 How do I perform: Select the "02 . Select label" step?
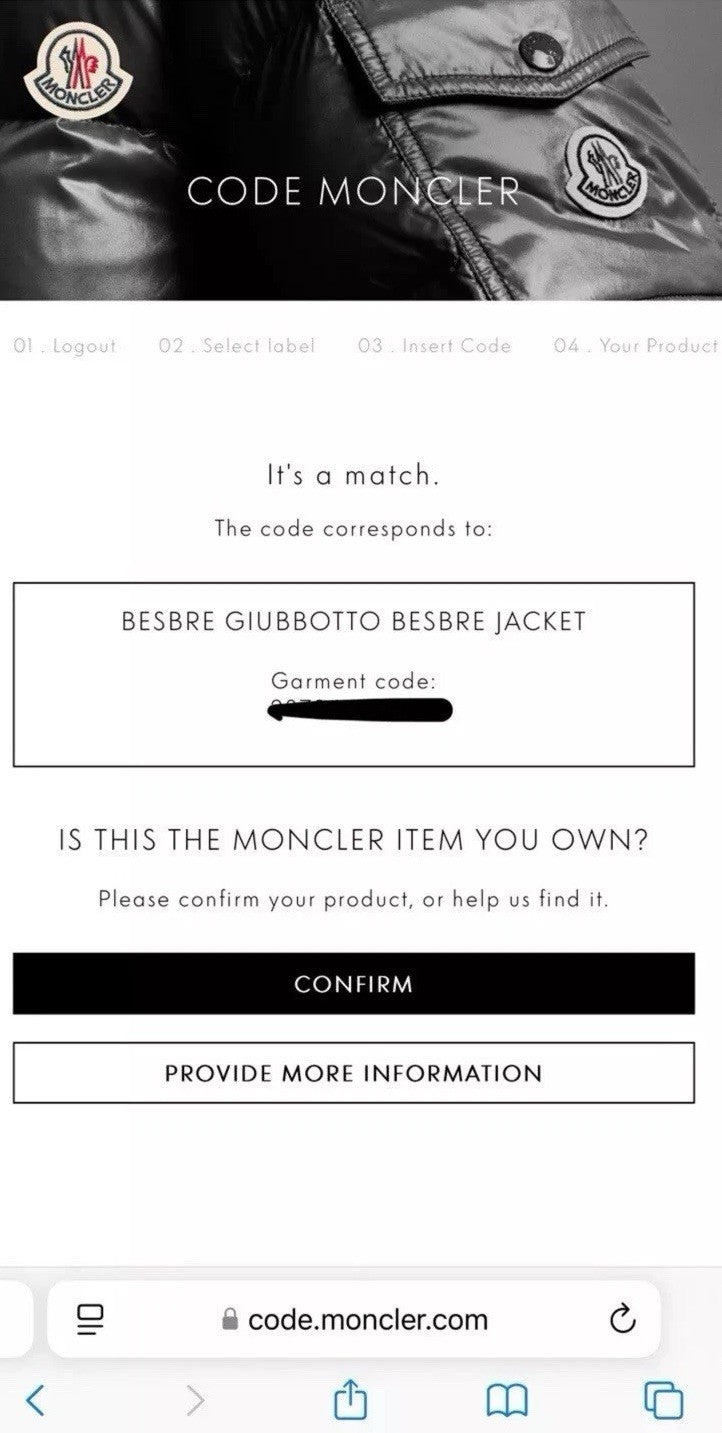(x=237, y=348)
